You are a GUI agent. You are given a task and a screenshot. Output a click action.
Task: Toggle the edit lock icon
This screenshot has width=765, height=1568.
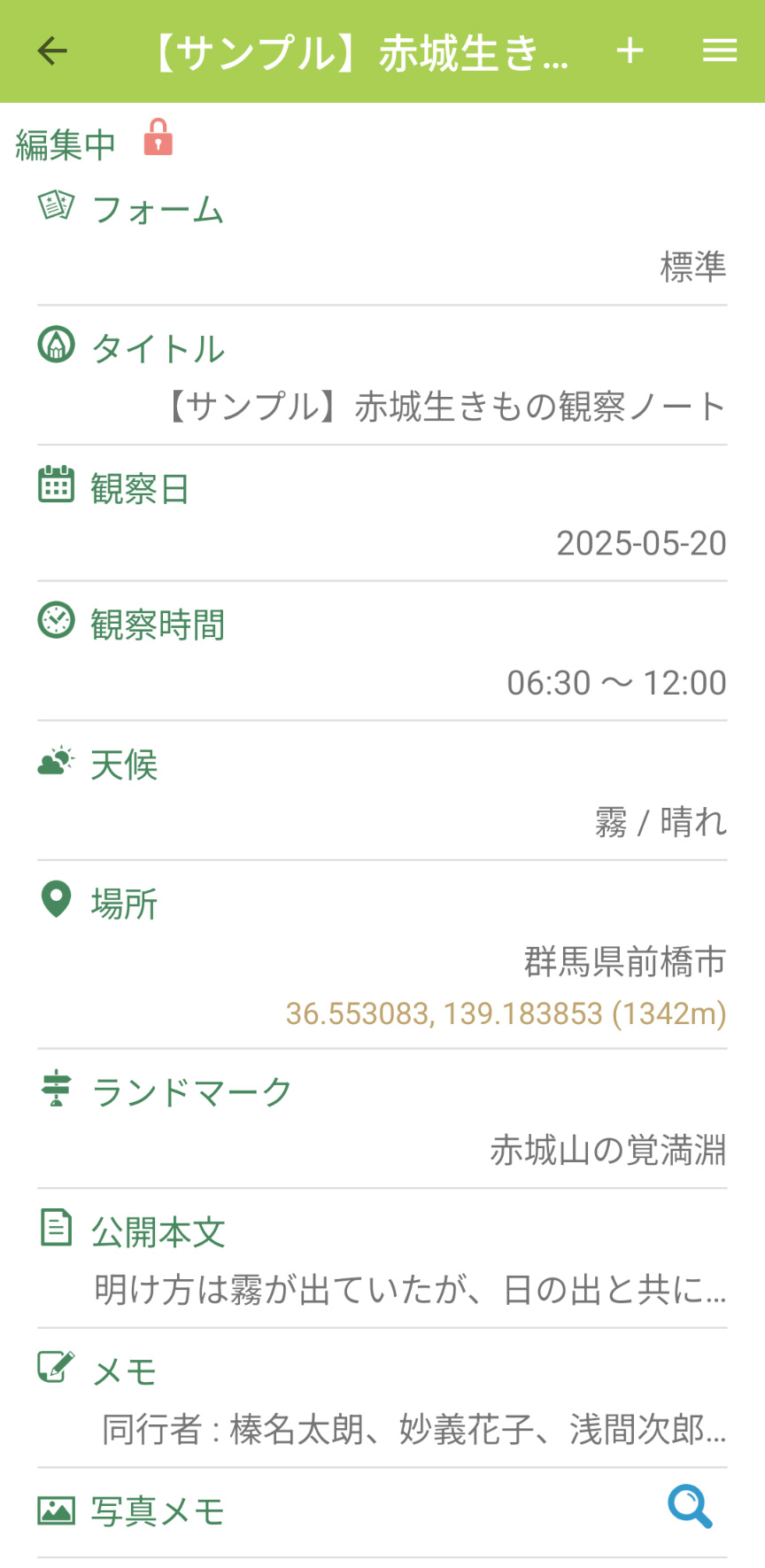point(158,138)
